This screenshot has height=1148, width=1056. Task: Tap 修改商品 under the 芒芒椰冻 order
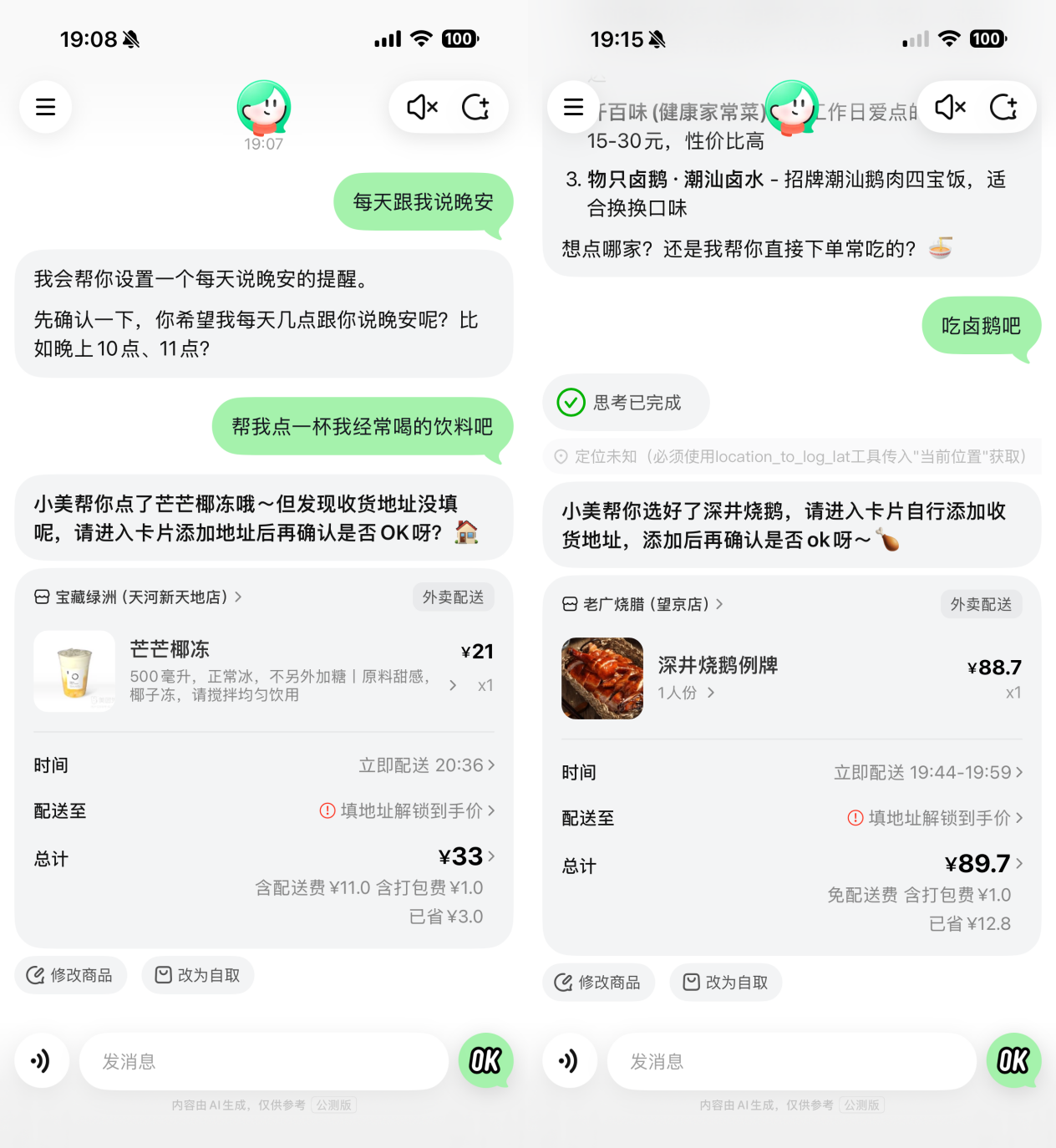[70, 975]
